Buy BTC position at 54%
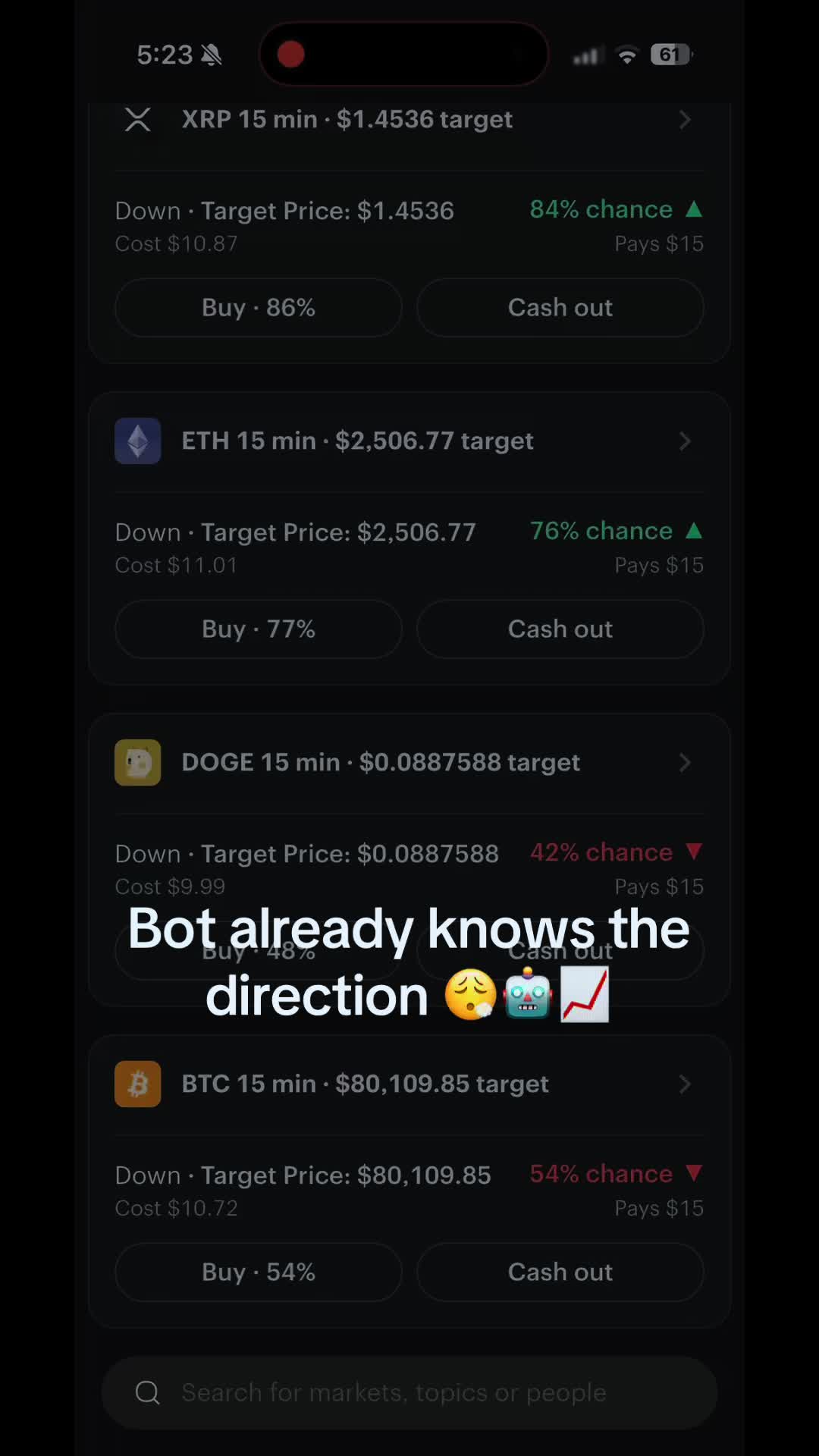The image size is (819, 1456). (259, 1272)
